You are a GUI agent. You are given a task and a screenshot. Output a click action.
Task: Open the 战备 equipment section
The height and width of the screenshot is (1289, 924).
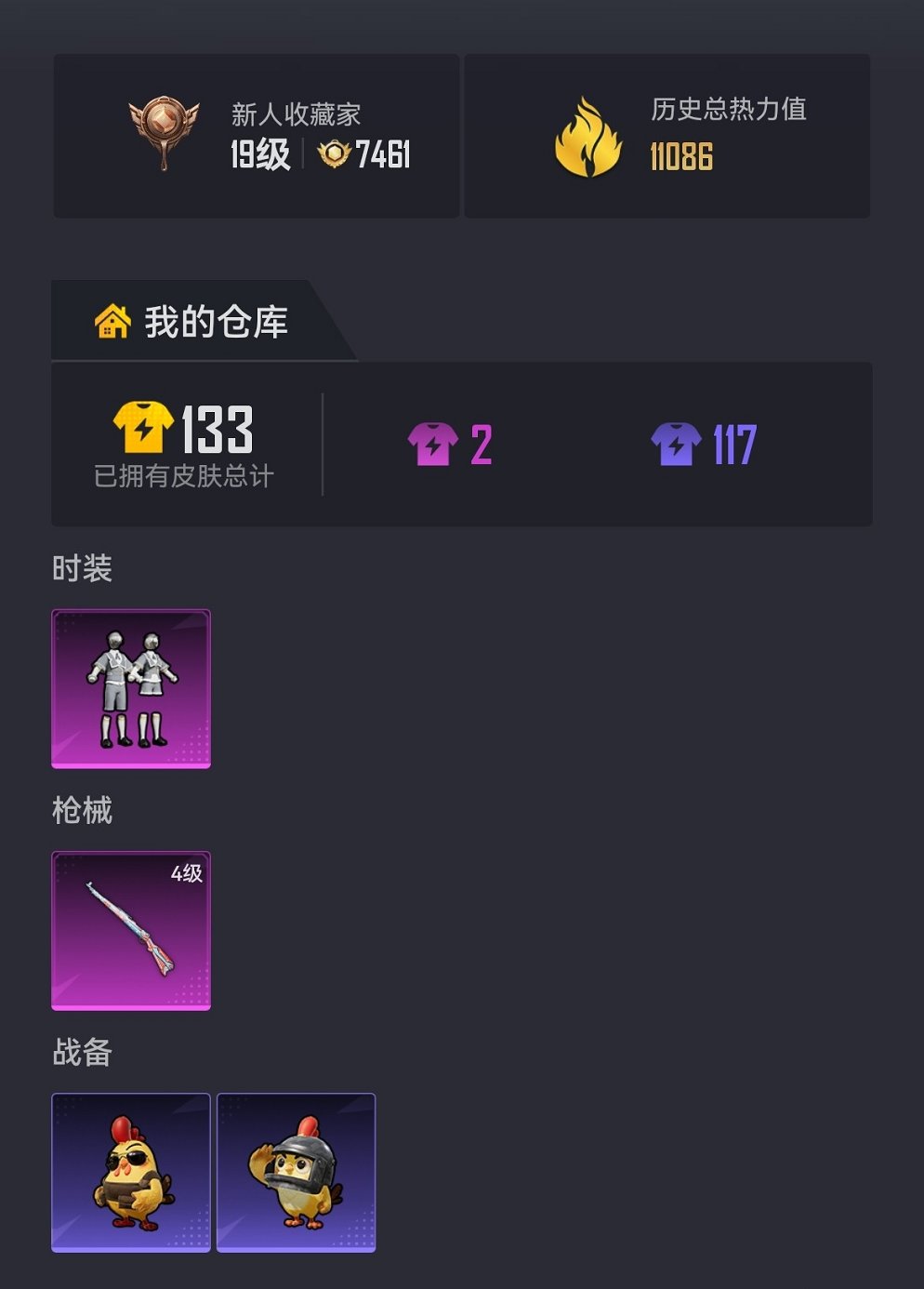[82, 1051]
